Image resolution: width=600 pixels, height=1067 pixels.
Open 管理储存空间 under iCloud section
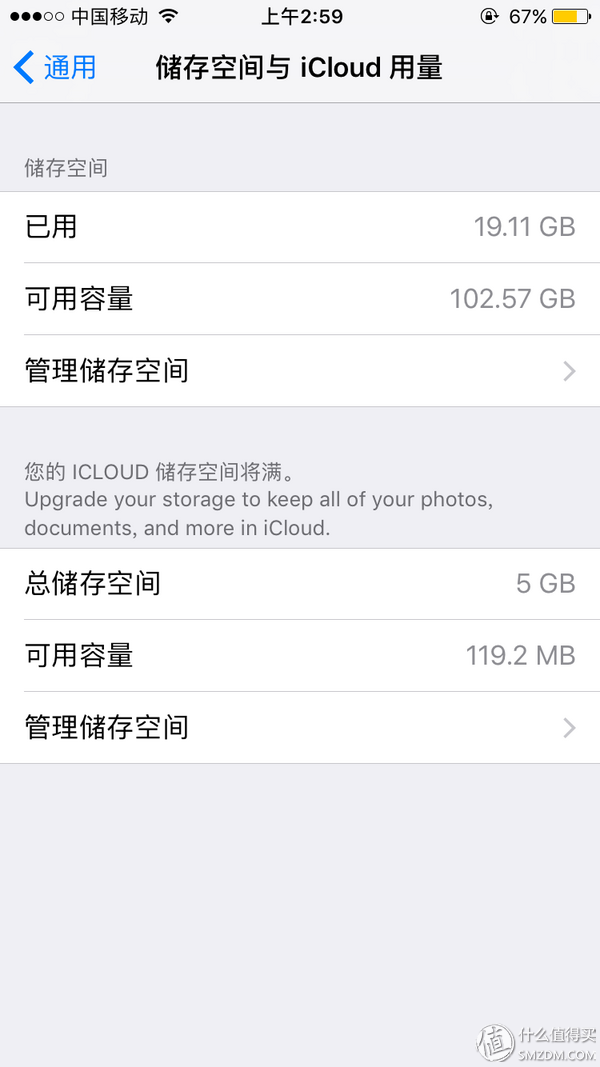[x=300, y=727]
